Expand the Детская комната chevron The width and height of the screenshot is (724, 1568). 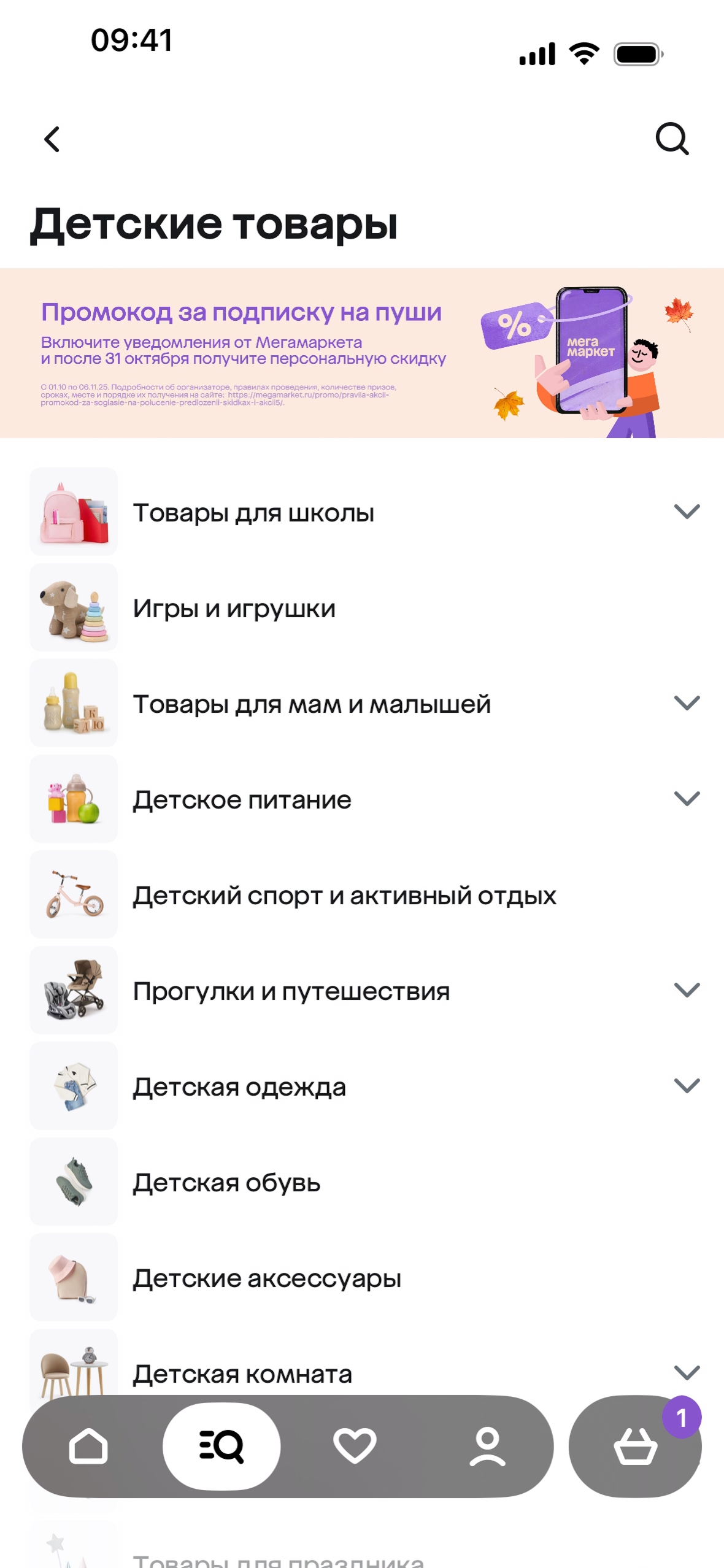coord(687,1373)
